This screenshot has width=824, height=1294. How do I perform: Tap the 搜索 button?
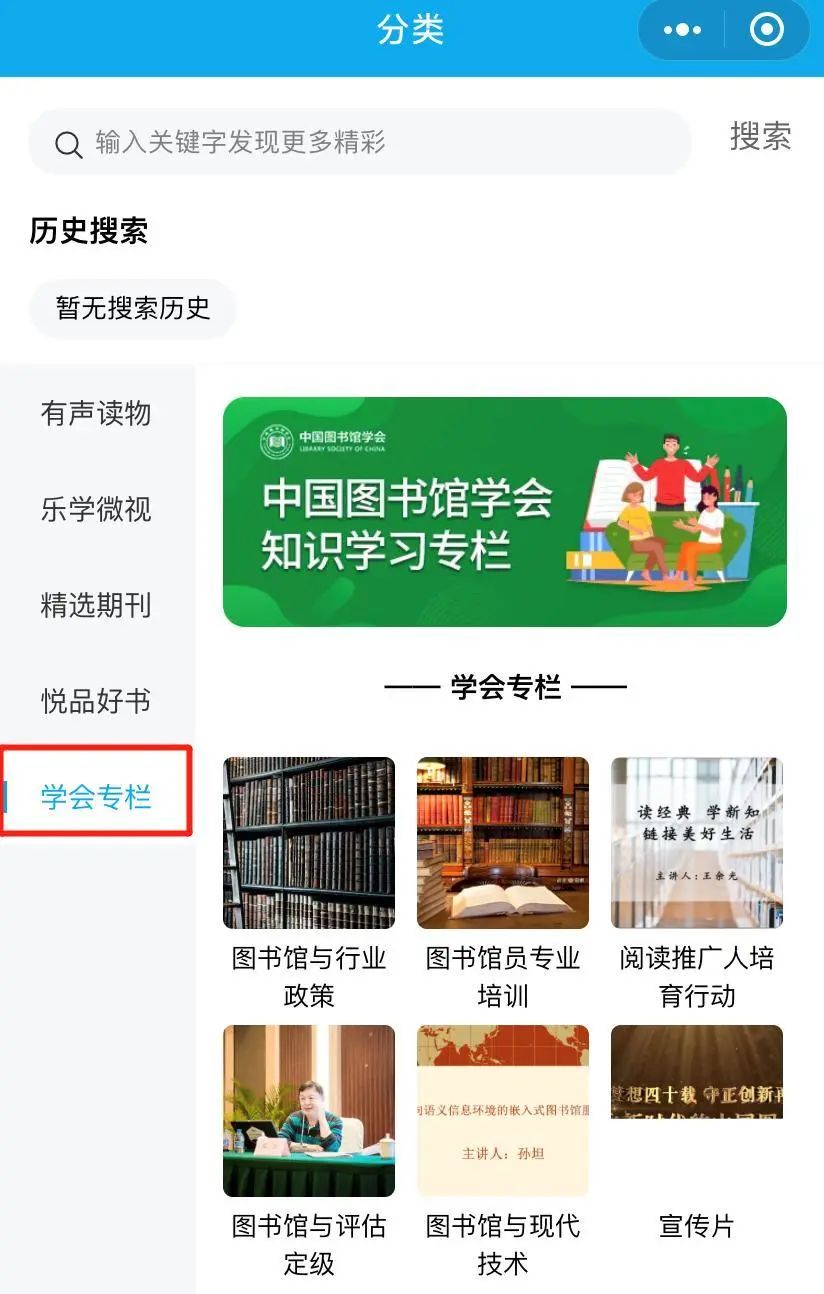coord(760,137)
